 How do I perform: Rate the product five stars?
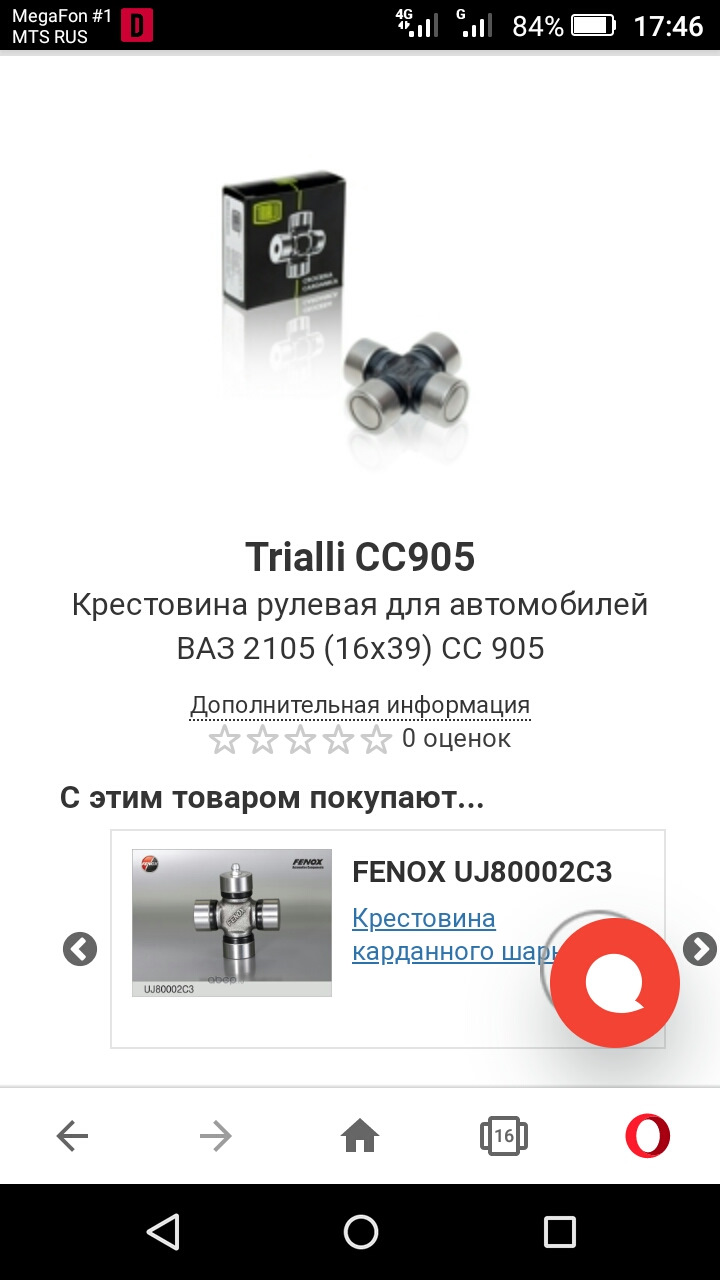pos(376,740)
